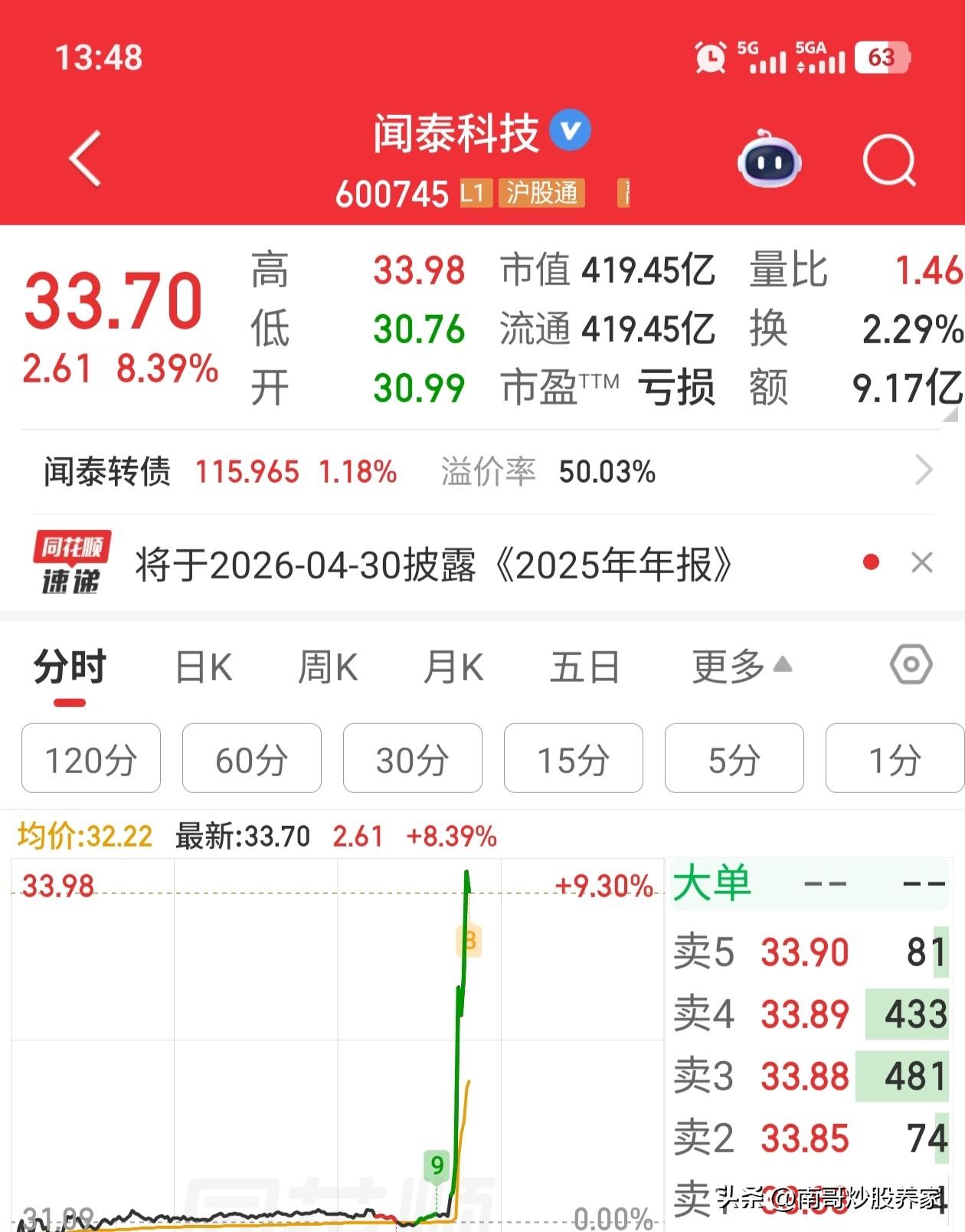This screenshot has width=965, height=1232.
Task: Tap the 同花顺速递 news logo
Action: (x=73, y=563)
